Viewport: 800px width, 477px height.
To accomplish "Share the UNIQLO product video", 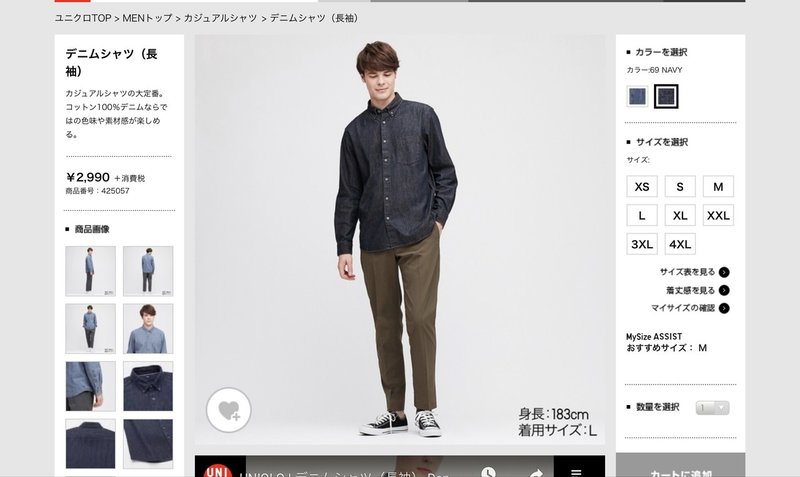I will [x=535, y=472].
